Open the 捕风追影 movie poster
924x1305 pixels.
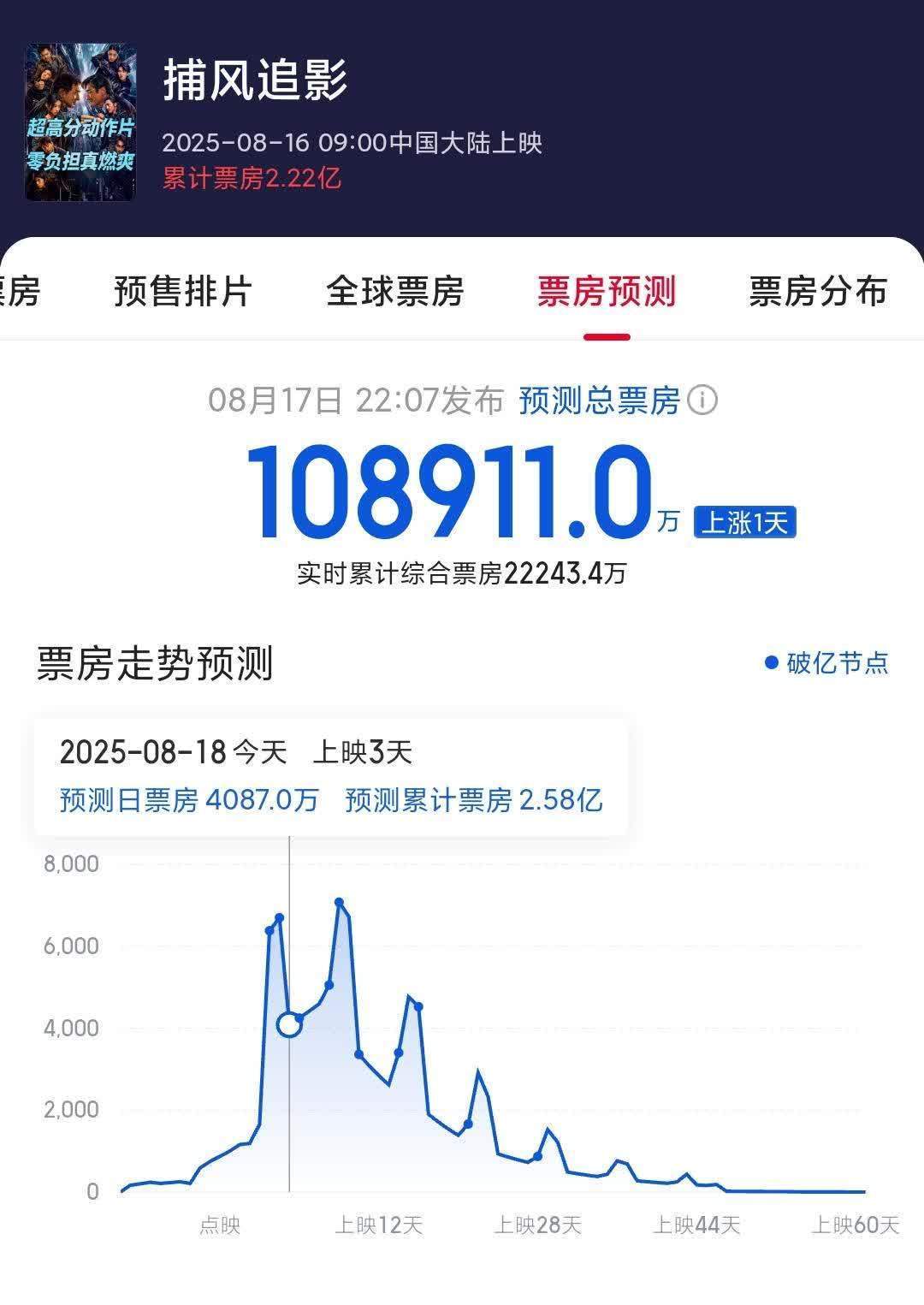pyautogui.click(x=80, y=122)
